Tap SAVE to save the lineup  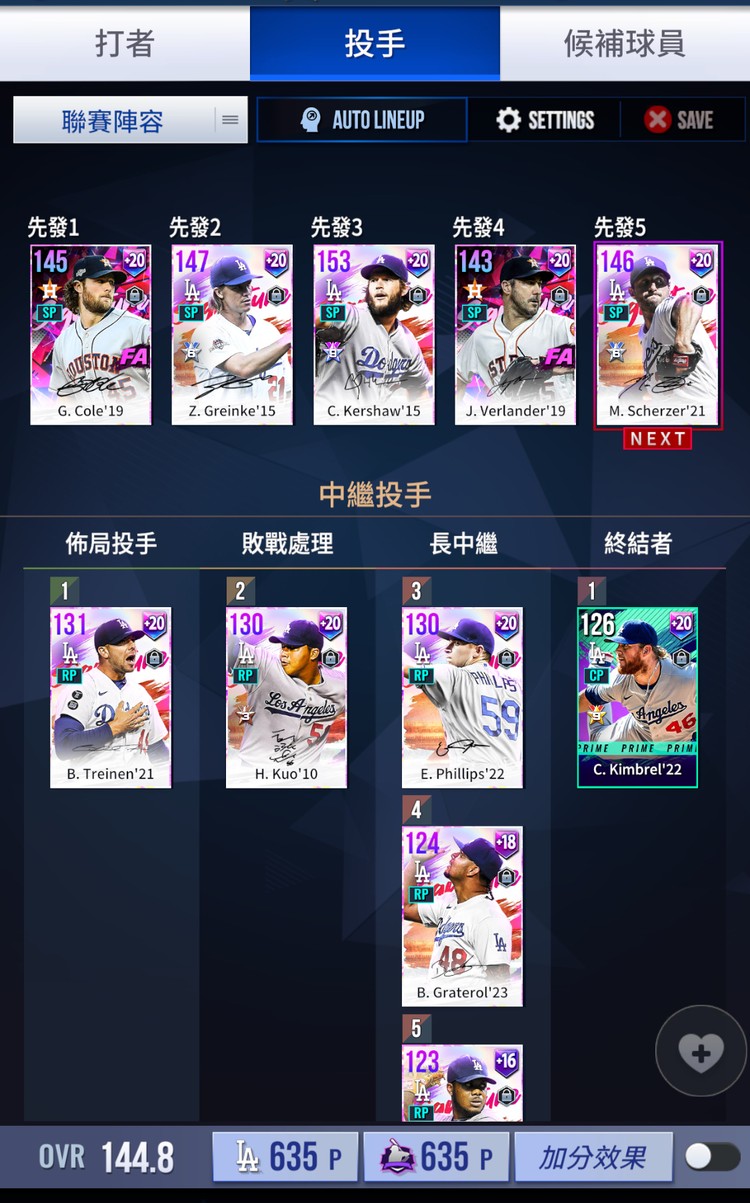click(679, 120)
